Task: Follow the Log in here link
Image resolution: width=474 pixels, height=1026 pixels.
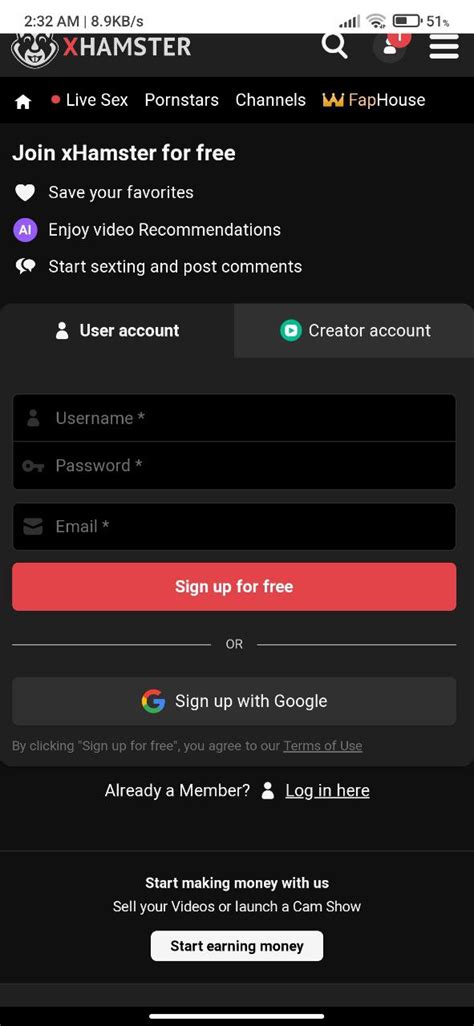Action: 327,790
